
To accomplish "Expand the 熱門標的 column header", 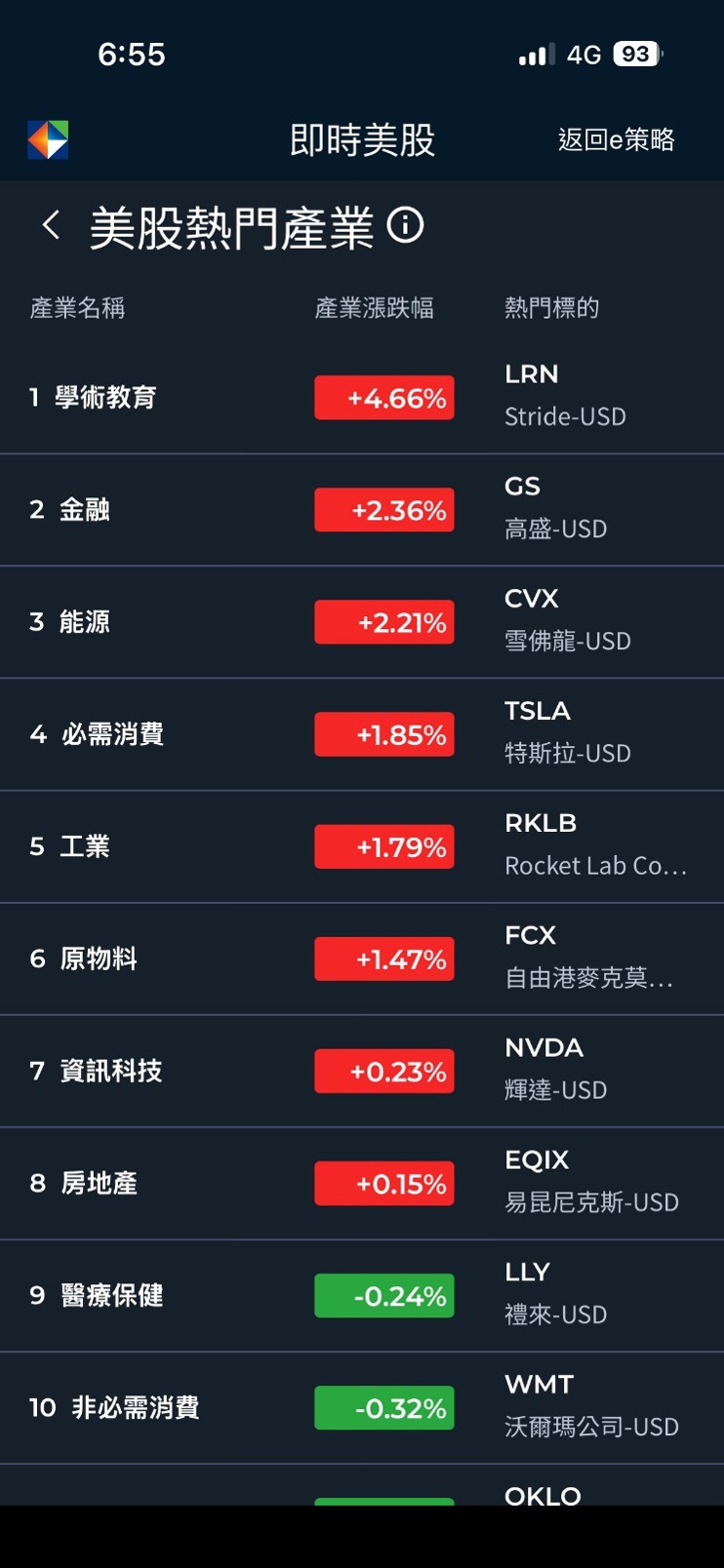I will point(551,308).
